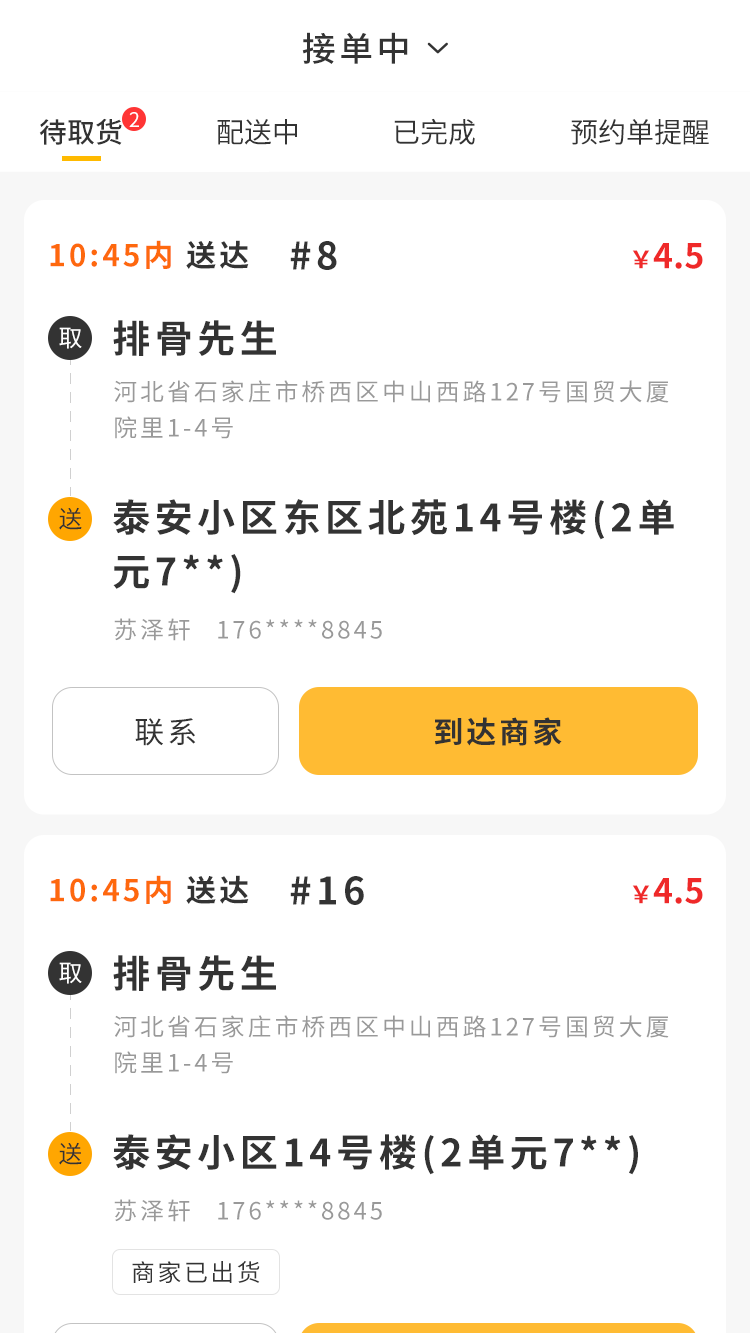This screenshot has height=1333, width=750.
Task: Tap the 到达商家 button on order #8
Action: click(497, 731)
